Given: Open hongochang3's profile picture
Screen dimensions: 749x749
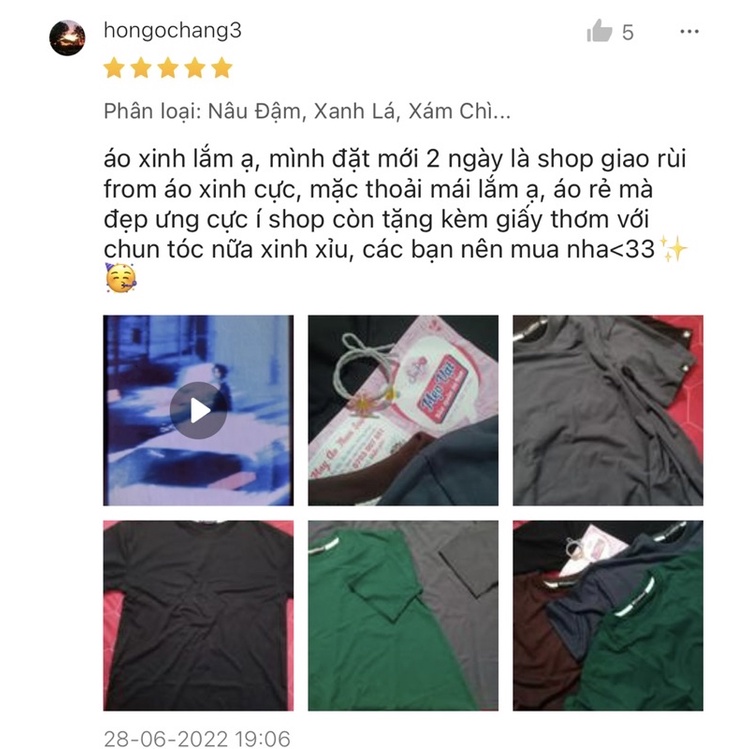Looking at the screenshot, I should (x=67, y=38).
